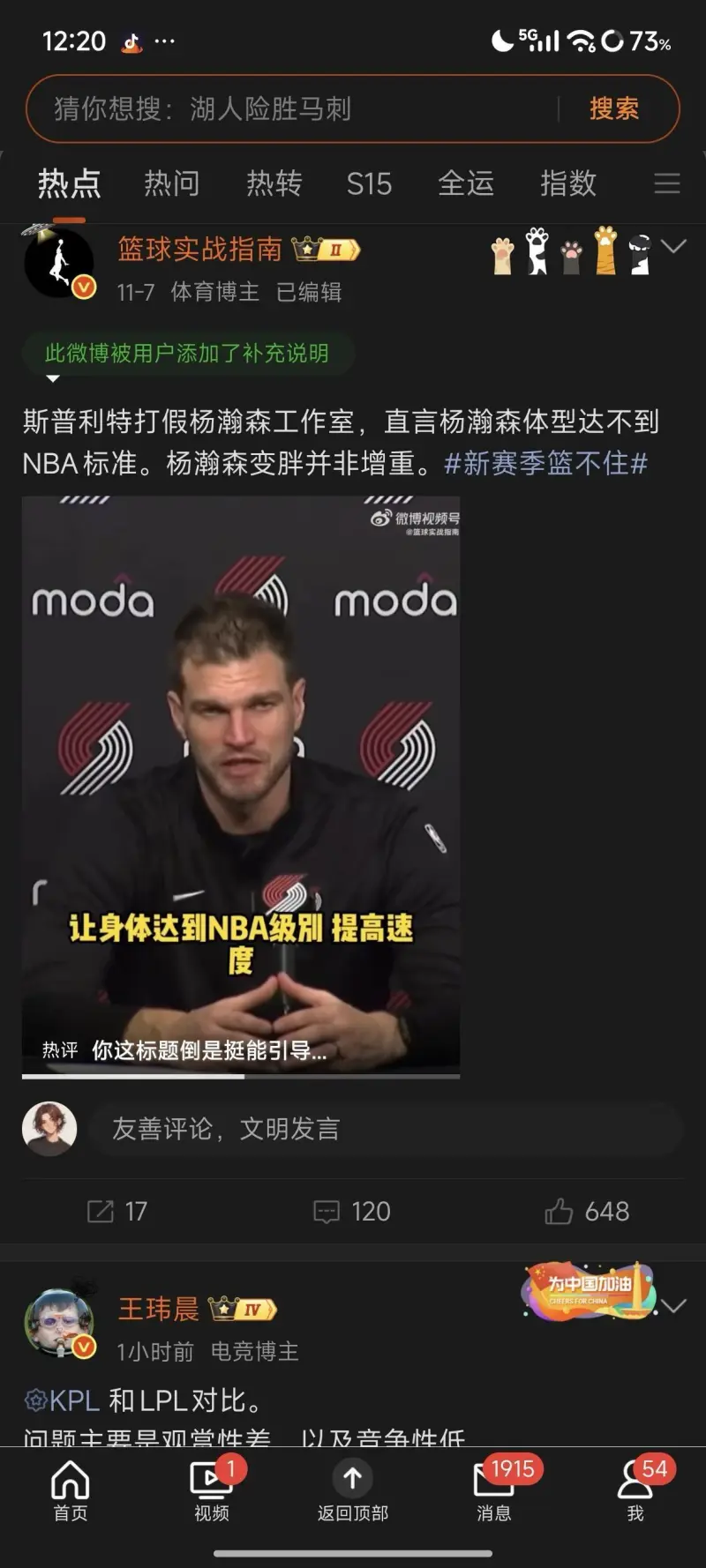The width and height of the screenshot is (706, 1568).
Task: Open the S15 tab
Action: pyautogui.click(x=369, y=183)
